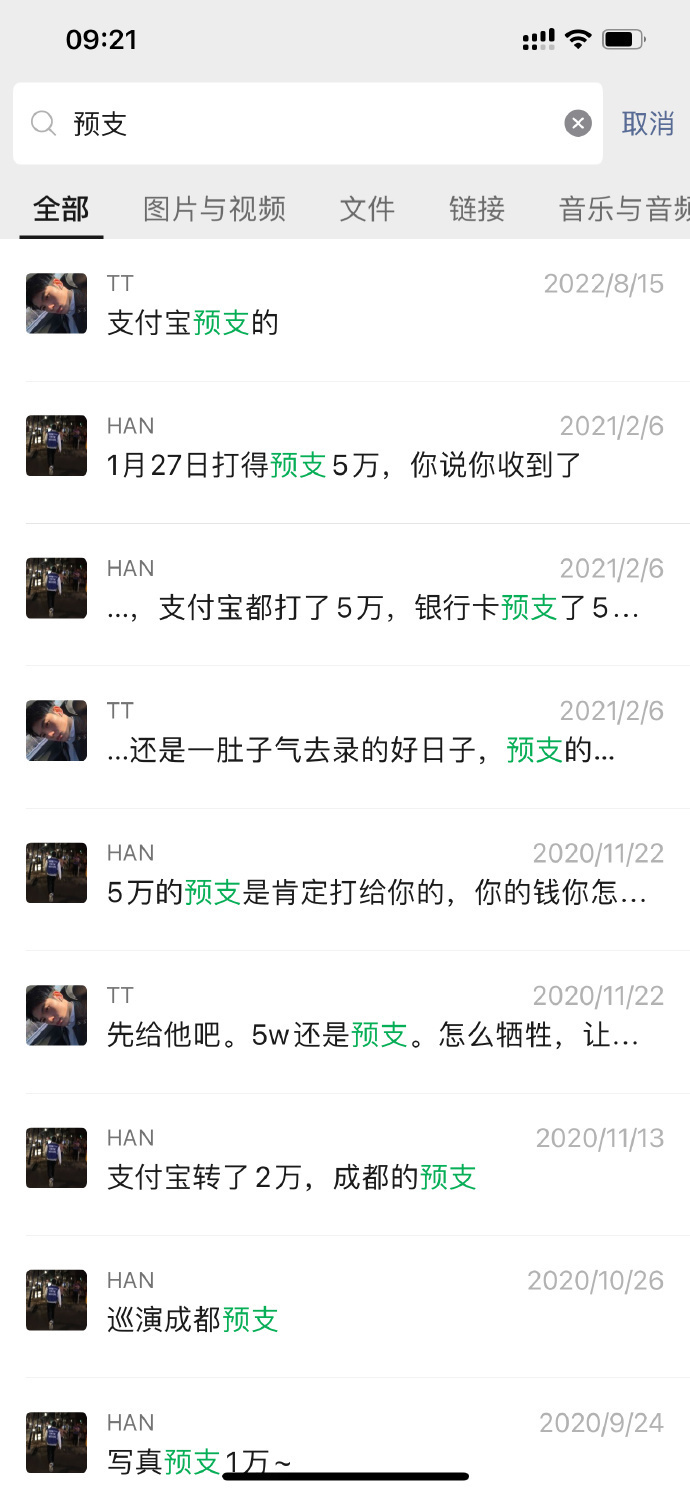Tap 取消 to cancel the search
Image resolution: width=690 pixels, height=1493 pixels.
pyautogui.click(x=648, y=123)
